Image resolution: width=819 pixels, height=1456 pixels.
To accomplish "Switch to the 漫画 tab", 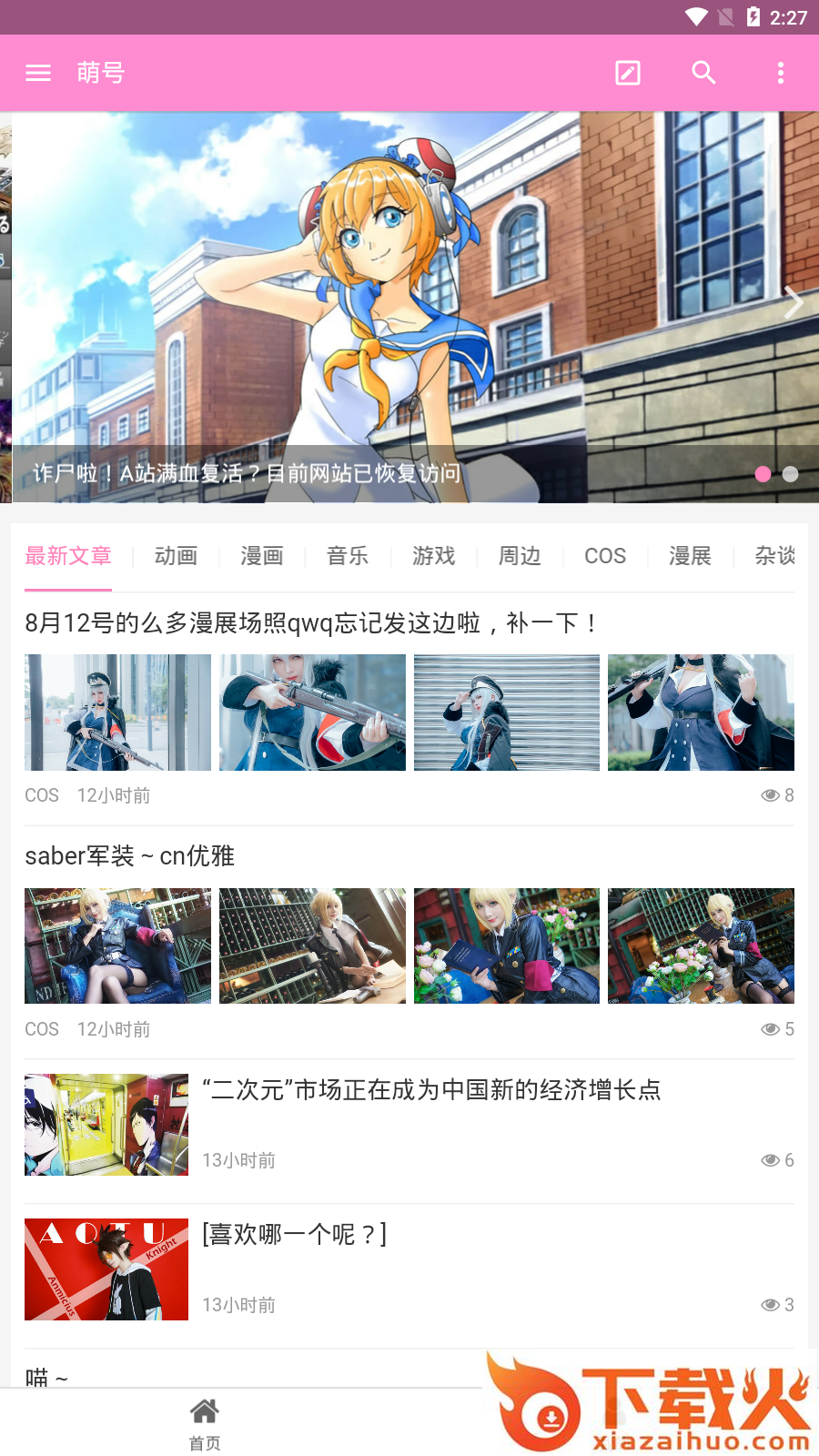I will pos(262,556).
